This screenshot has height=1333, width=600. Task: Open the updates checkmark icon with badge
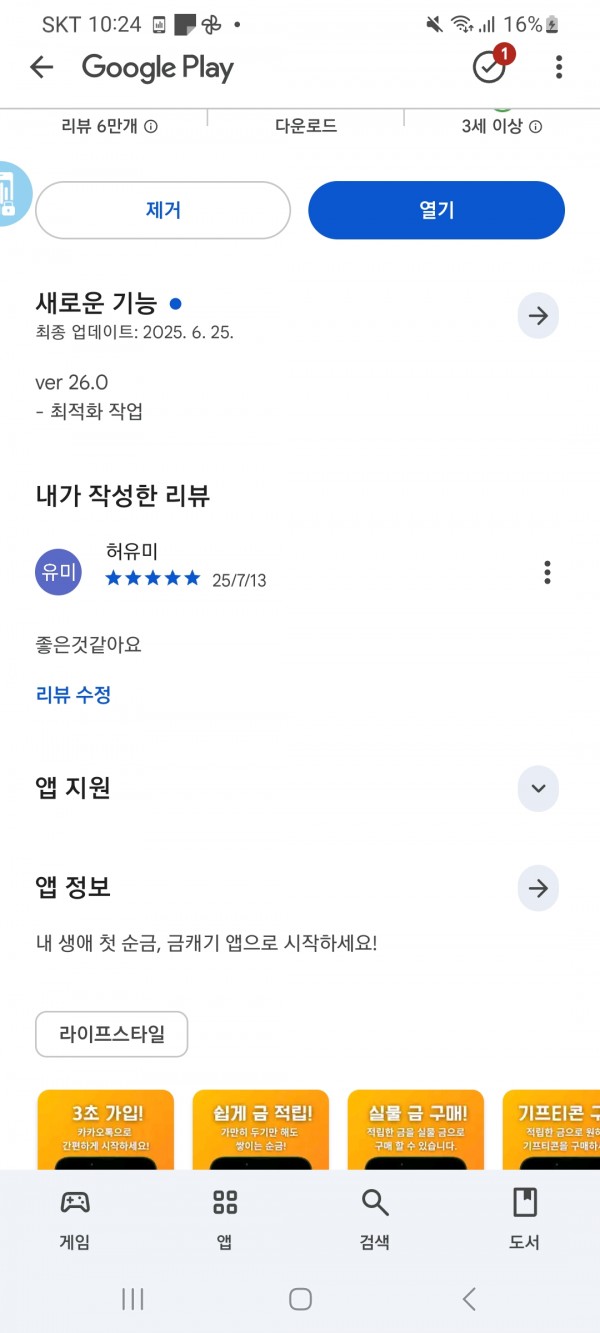[x=490, y=66]
